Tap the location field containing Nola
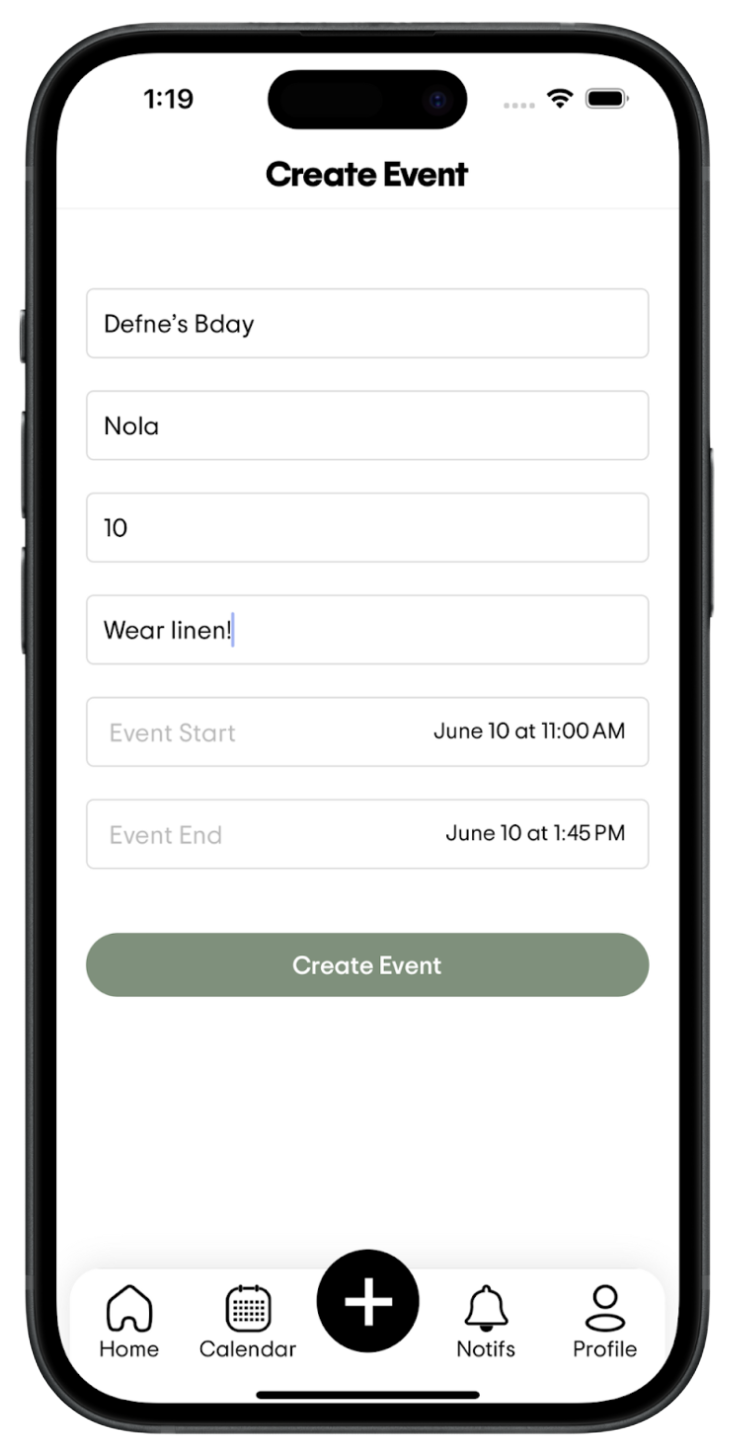 tap(367, 426)
